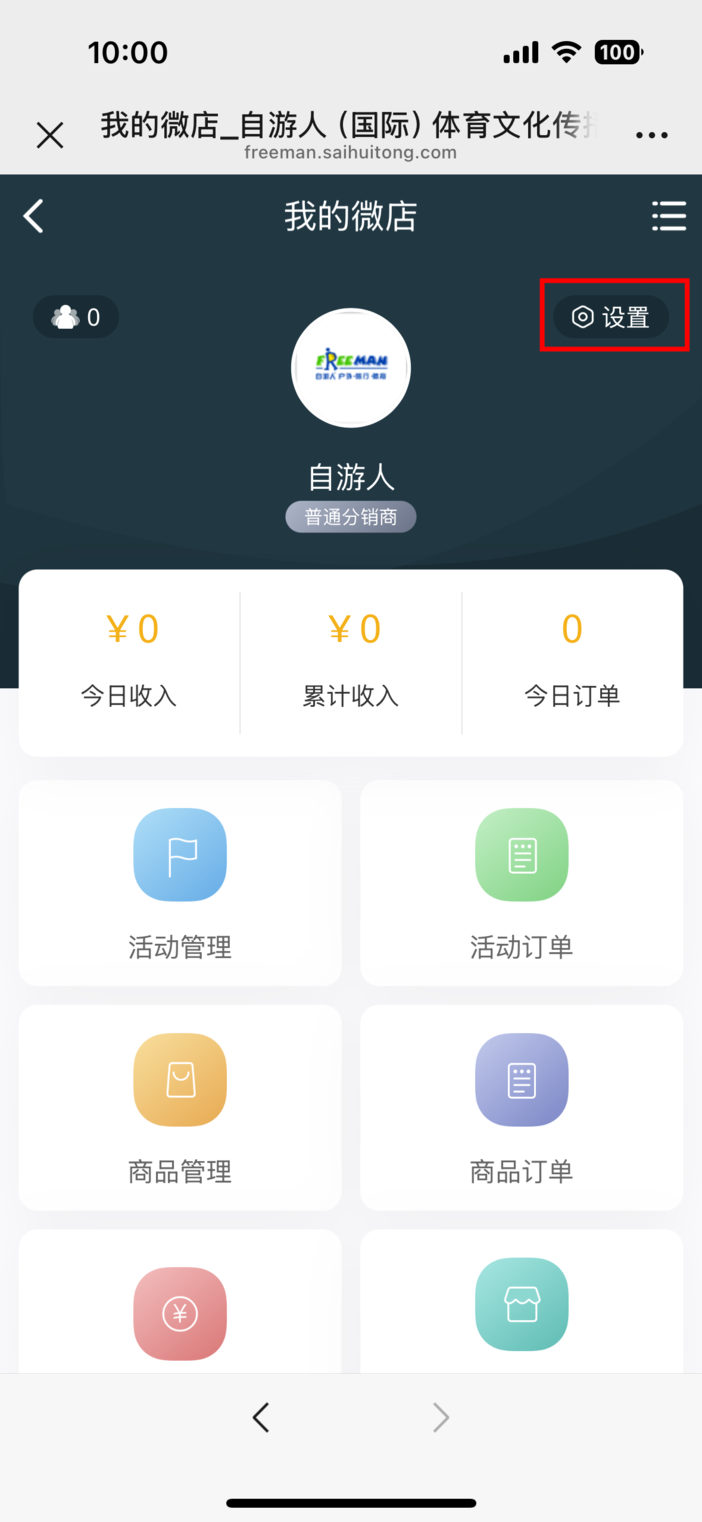Tap the 自游人 shop avatar
Viewport: 702px width, 1522px height.
click(351, 368)
